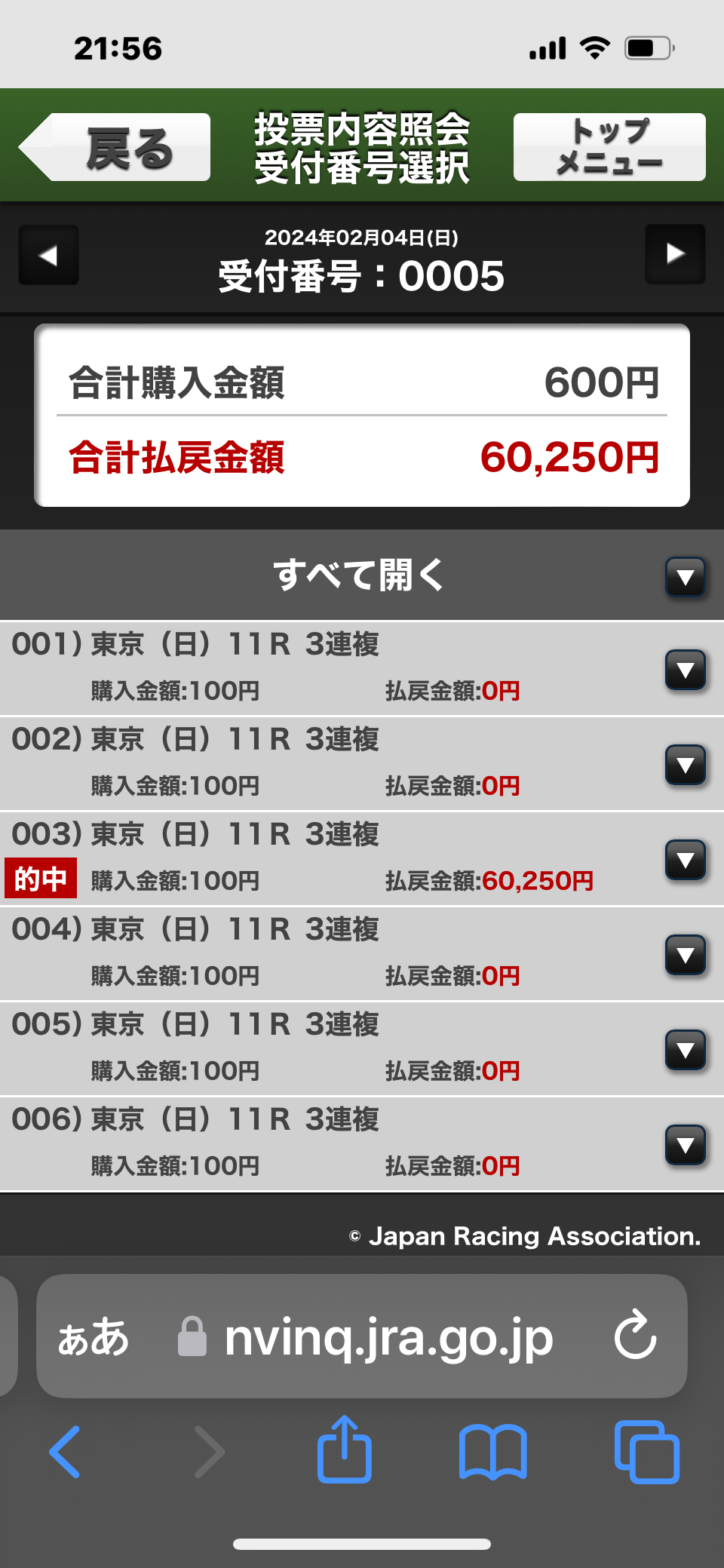Reload the nvinq.jra.go.jp page
Screen dimensions: 724x1568
tap(635, 1336)
